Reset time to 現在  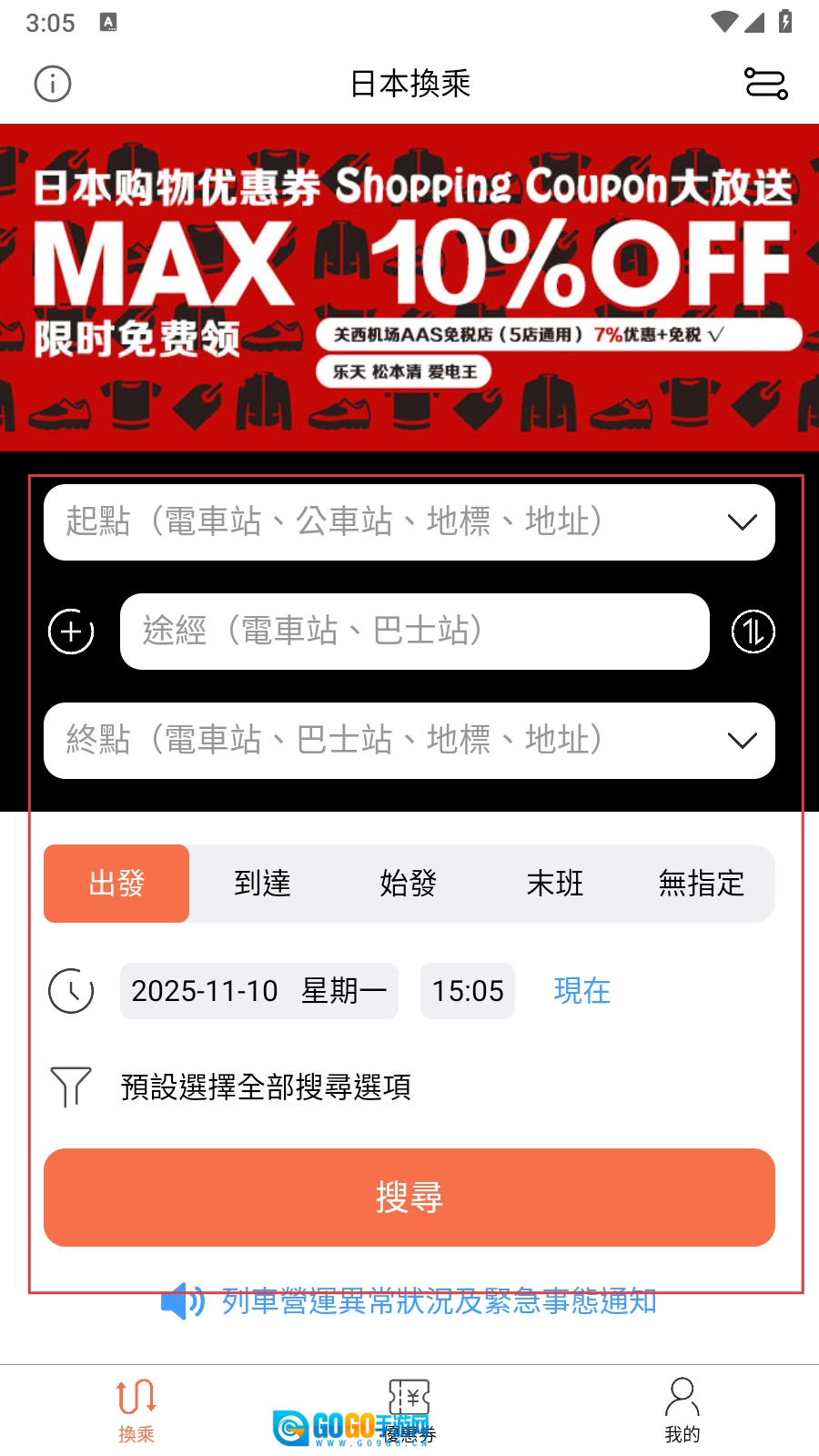click(581, 991)
